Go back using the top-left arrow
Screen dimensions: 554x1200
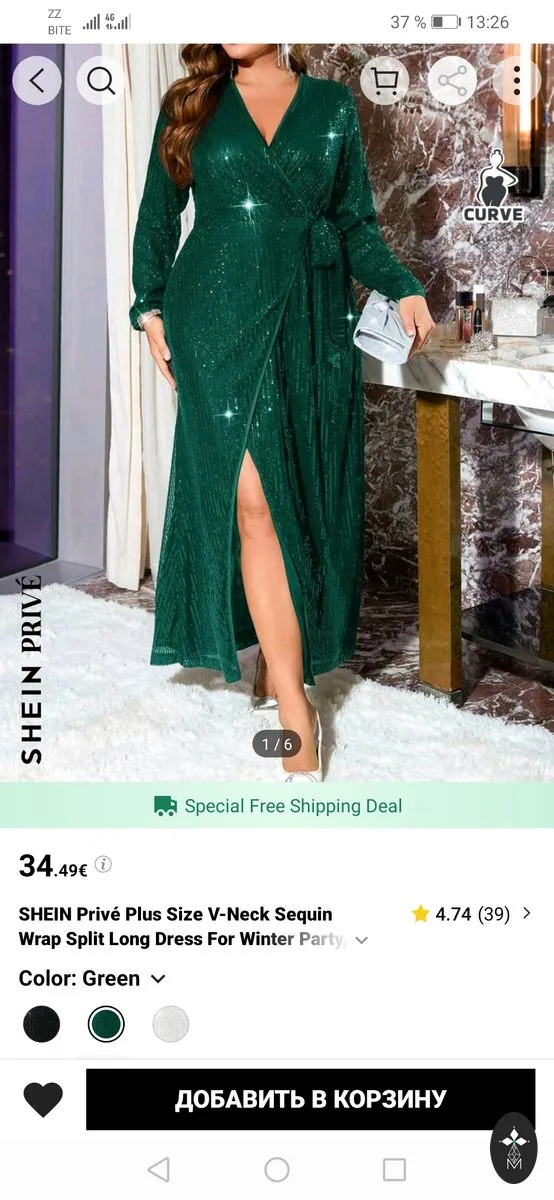[x=37, y=81]
